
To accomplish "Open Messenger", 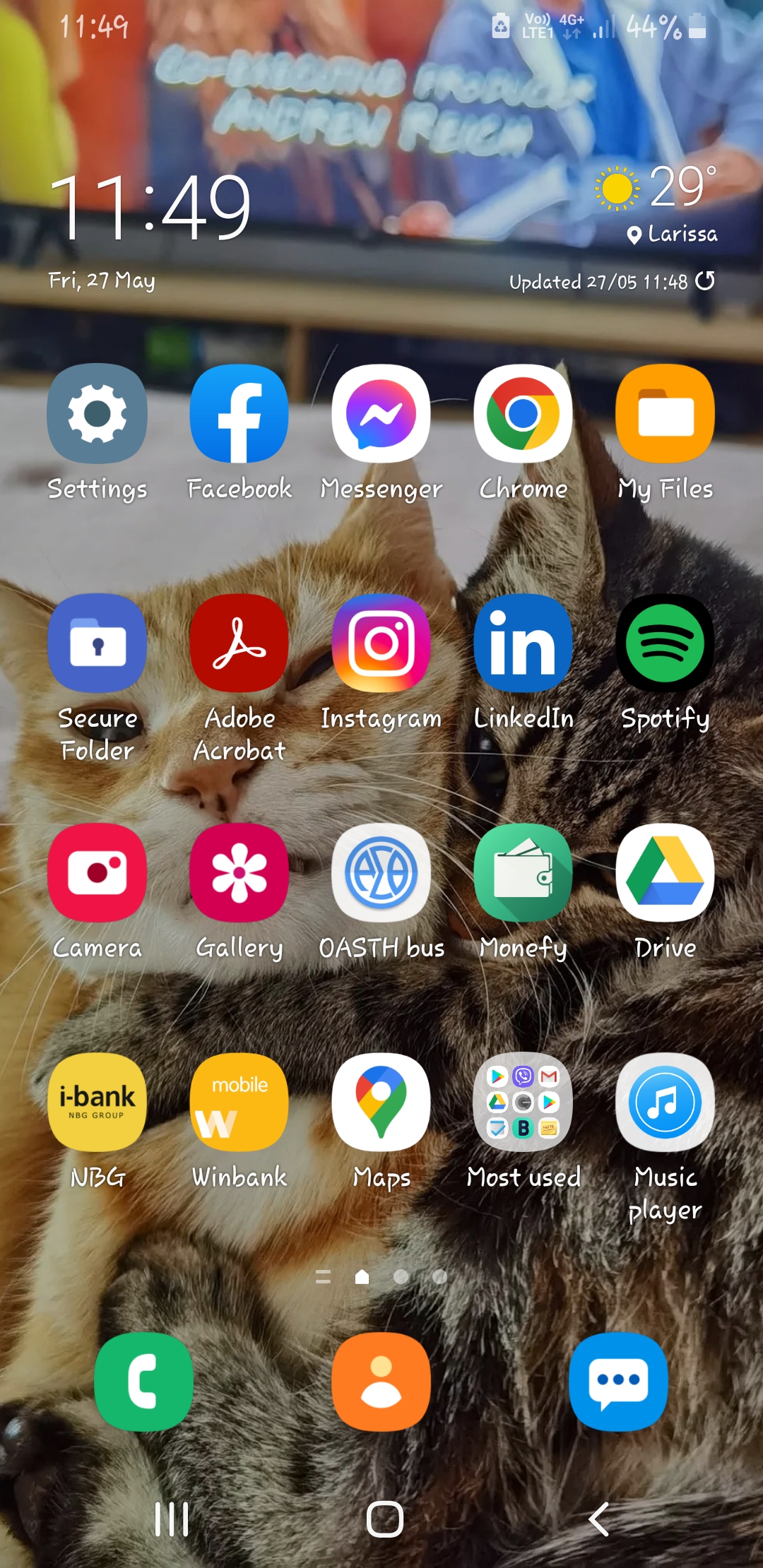I will (381, 415).
